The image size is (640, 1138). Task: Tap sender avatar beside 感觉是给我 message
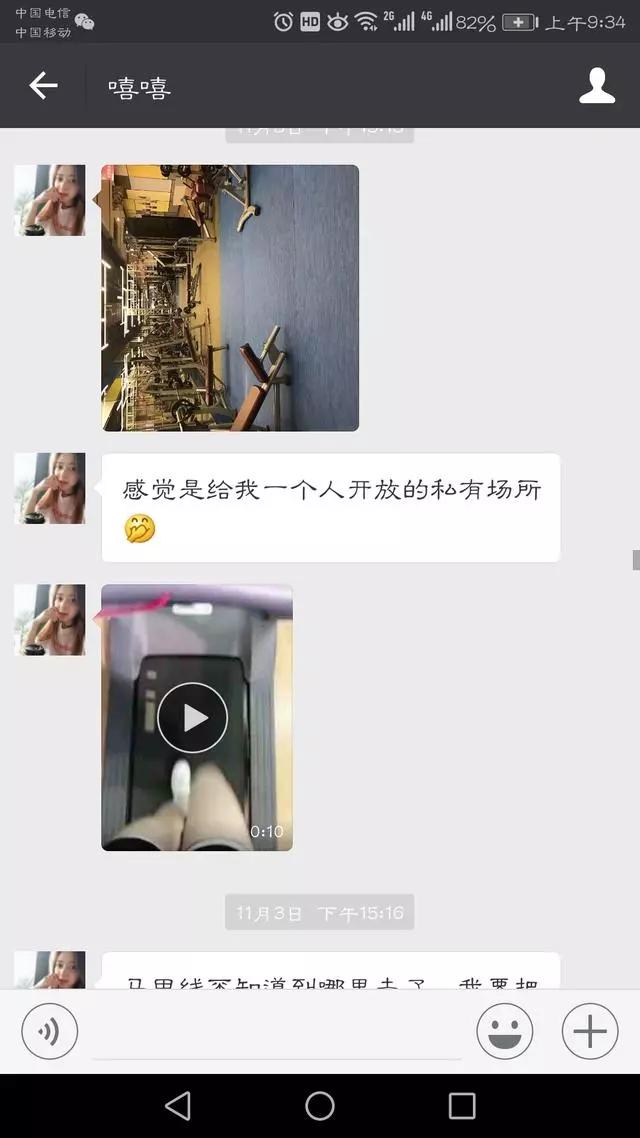pos(50,488)
